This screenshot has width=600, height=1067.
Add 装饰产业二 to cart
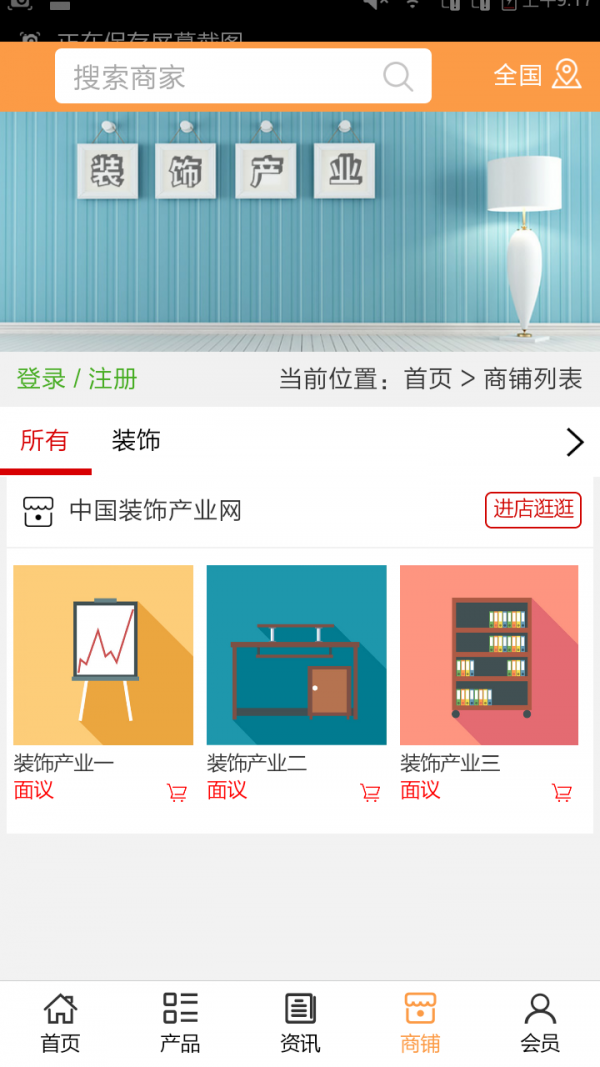pyautogui.click(x=370, y=793)
